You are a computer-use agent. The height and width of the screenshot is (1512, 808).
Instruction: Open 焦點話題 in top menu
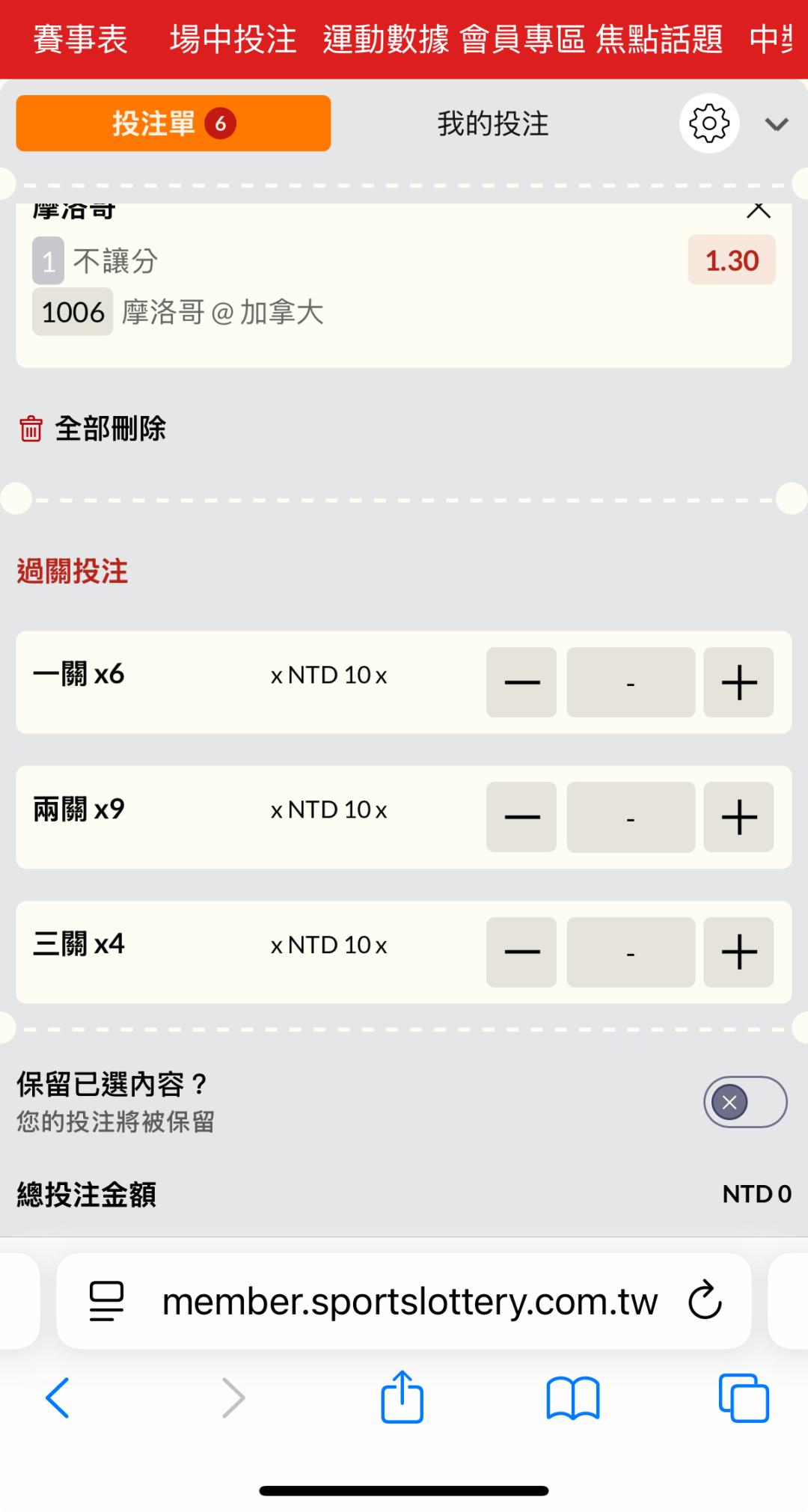(x=659, y=39)
